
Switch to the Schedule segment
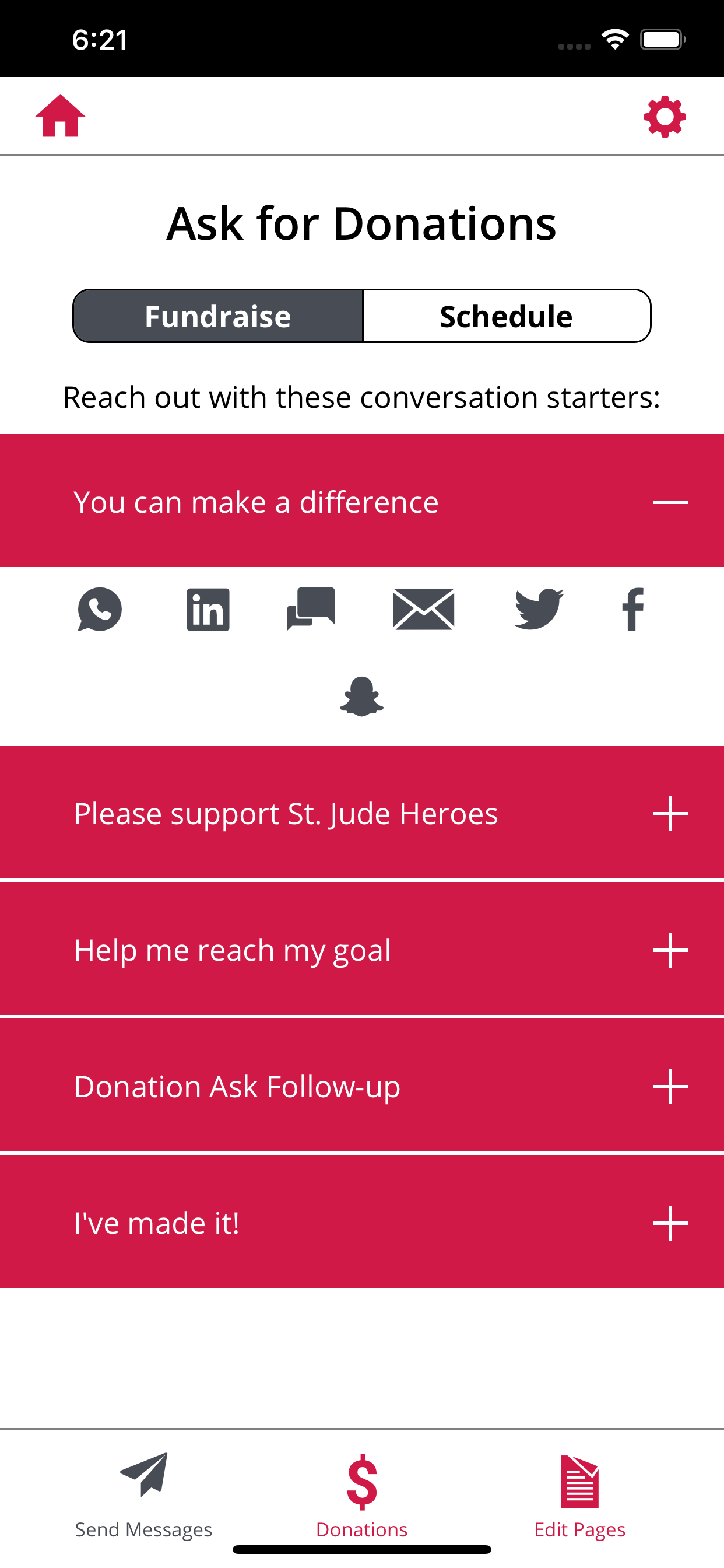click(506, 316)
